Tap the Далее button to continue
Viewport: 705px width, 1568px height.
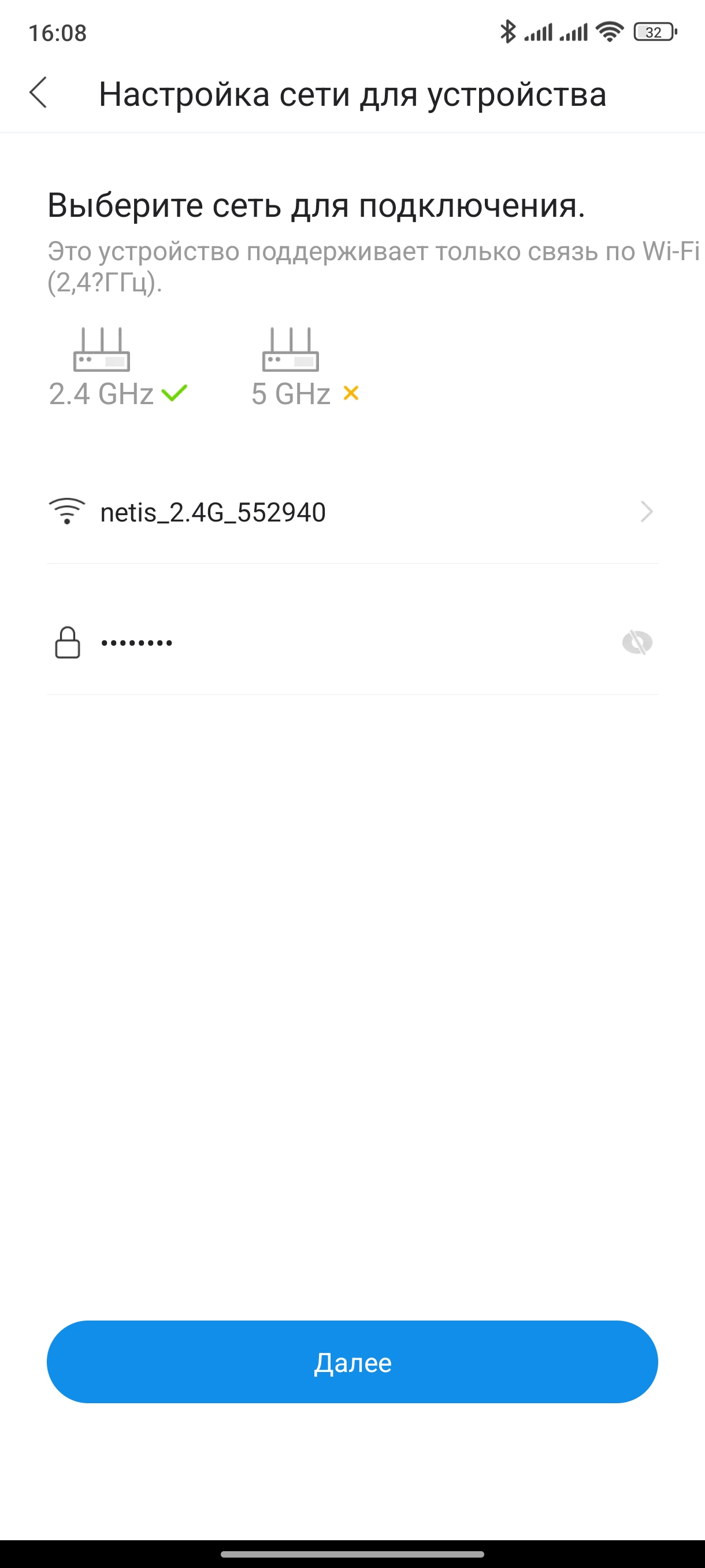(x=352, y=1362)
